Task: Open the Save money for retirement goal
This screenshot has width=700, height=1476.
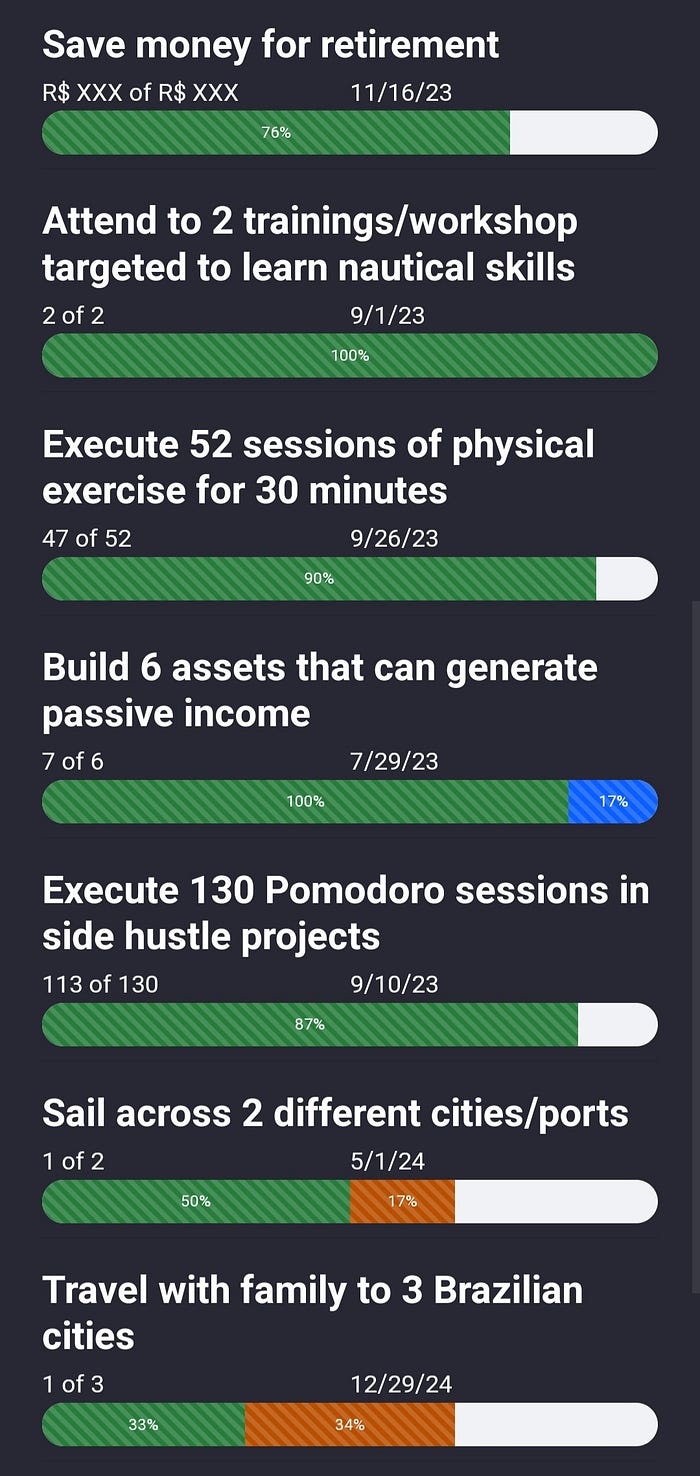Action: pyautogui.click(x=270, y=46)
